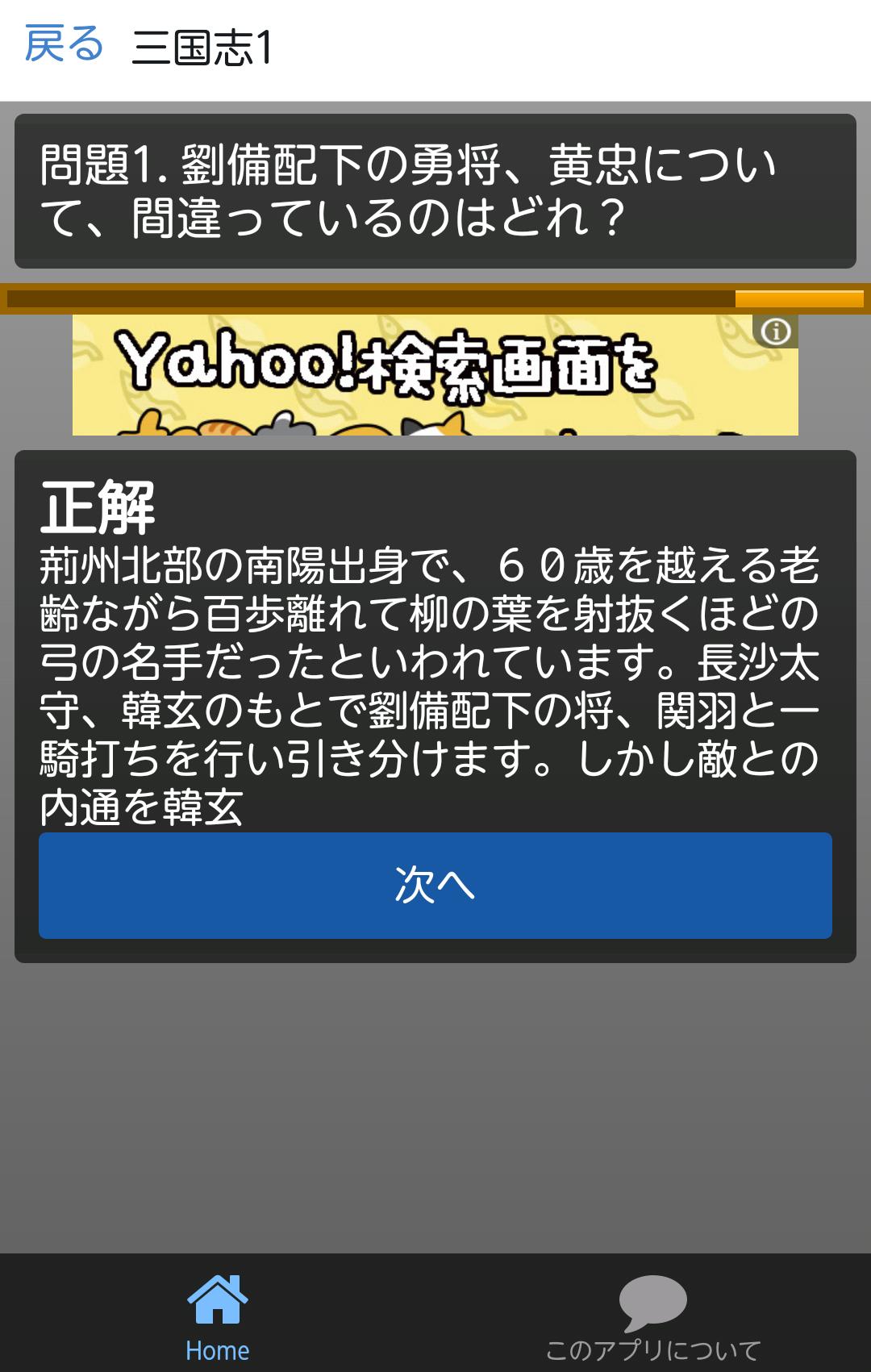The height and width of the screenshot is (1372, 871).
Task: Tap the ad info icon
Action: tap(776, 332)
